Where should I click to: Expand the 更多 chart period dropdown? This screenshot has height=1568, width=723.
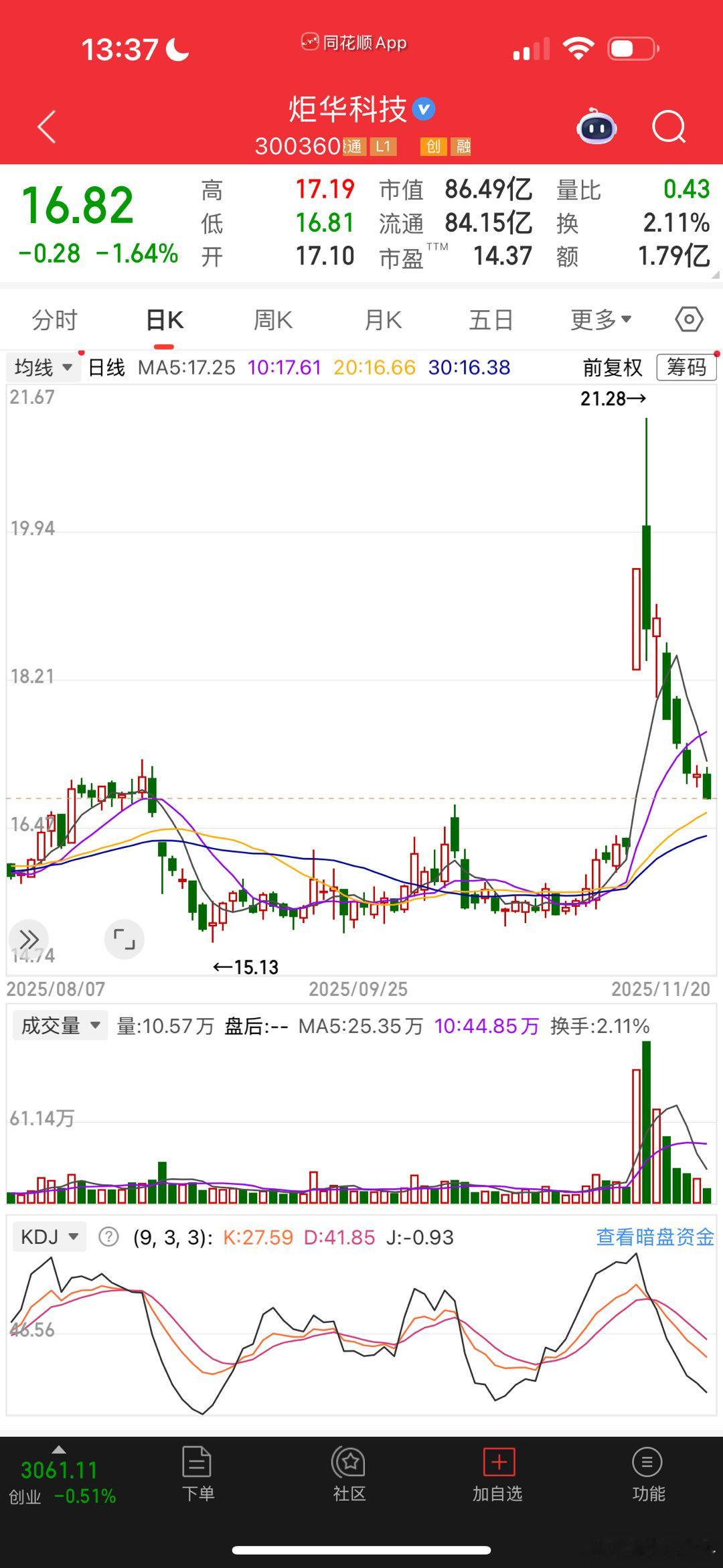coord(600,320)
